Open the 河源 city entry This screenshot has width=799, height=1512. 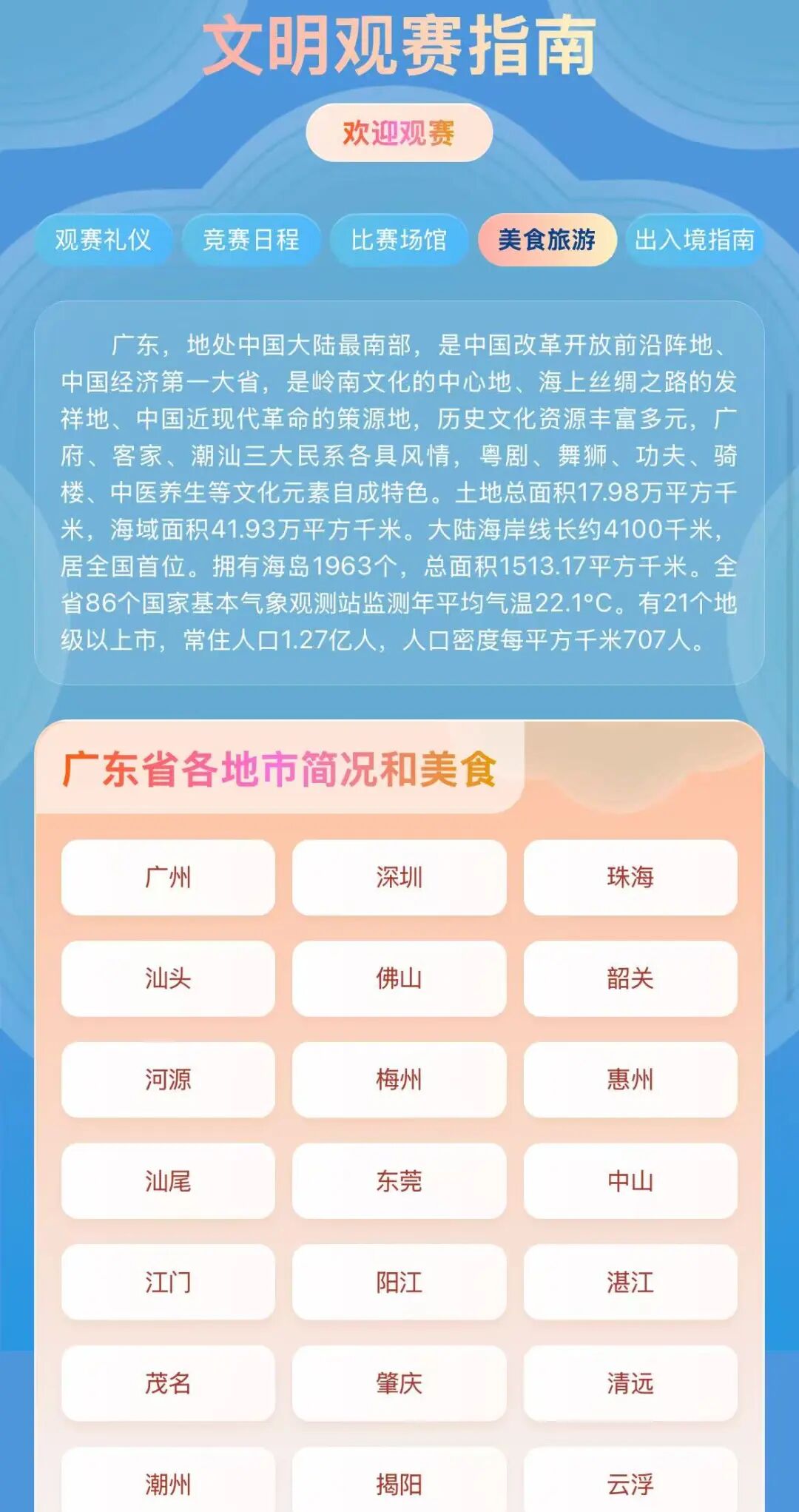click(x=168, y=1080)
